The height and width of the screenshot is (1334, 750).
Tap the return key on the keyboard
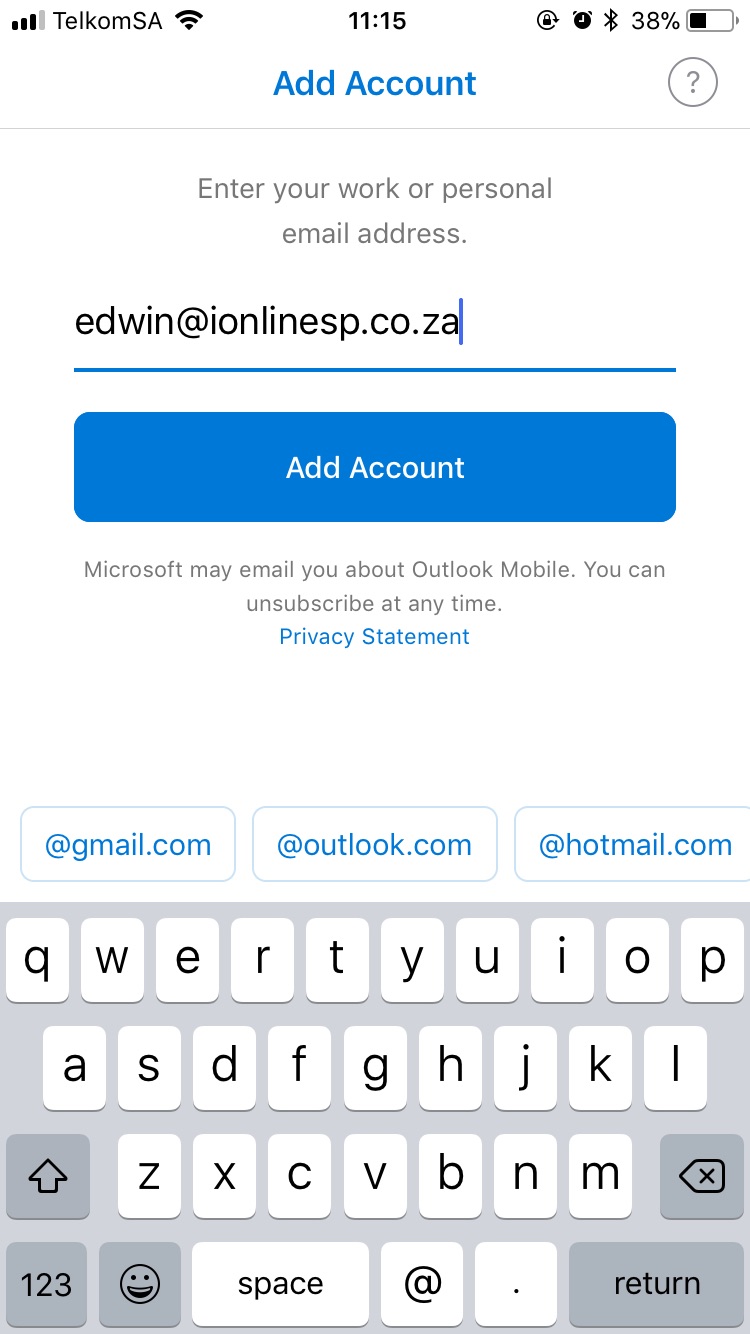click(x=657, y=1285)
